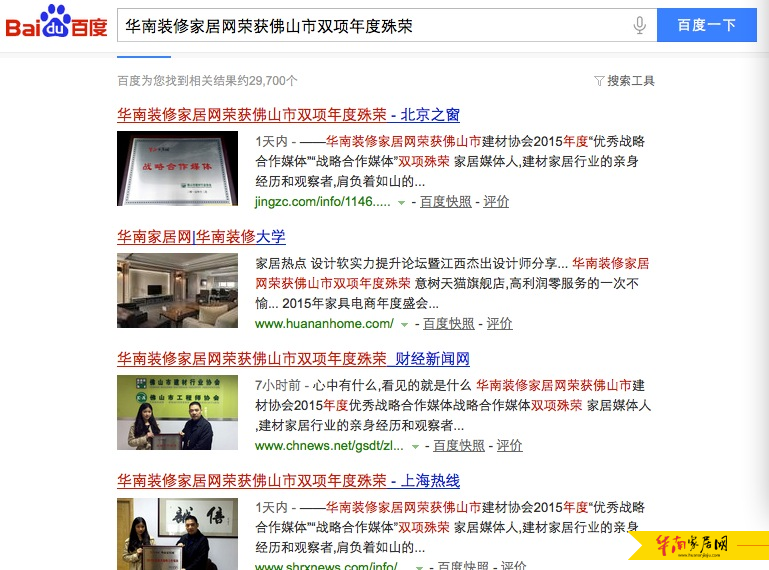Open the www.huananhome.com URL link
This screenshot has height=570, width=769.
(324, 324)
